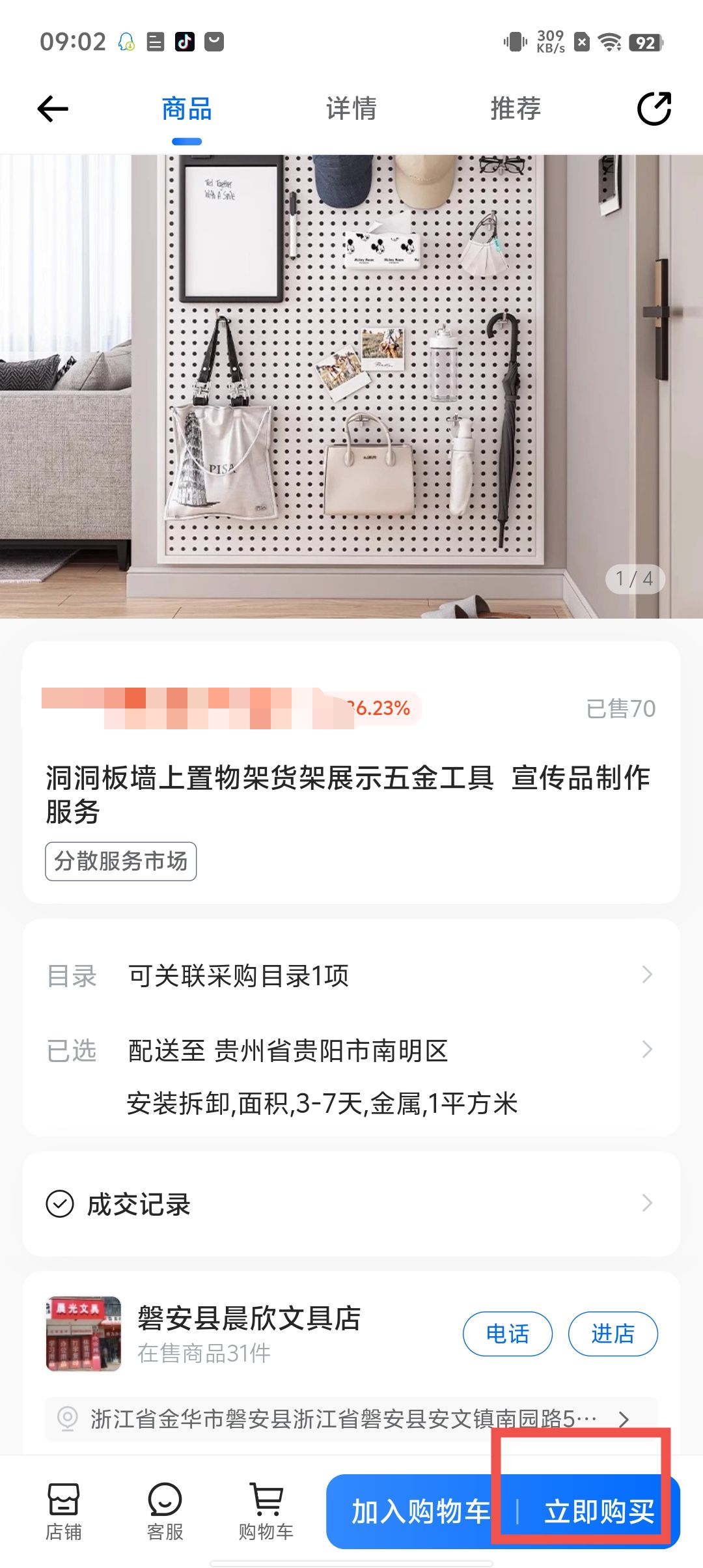Go back using the top-left arrow
The image size is (703, 1568).
tap(53, 109)
